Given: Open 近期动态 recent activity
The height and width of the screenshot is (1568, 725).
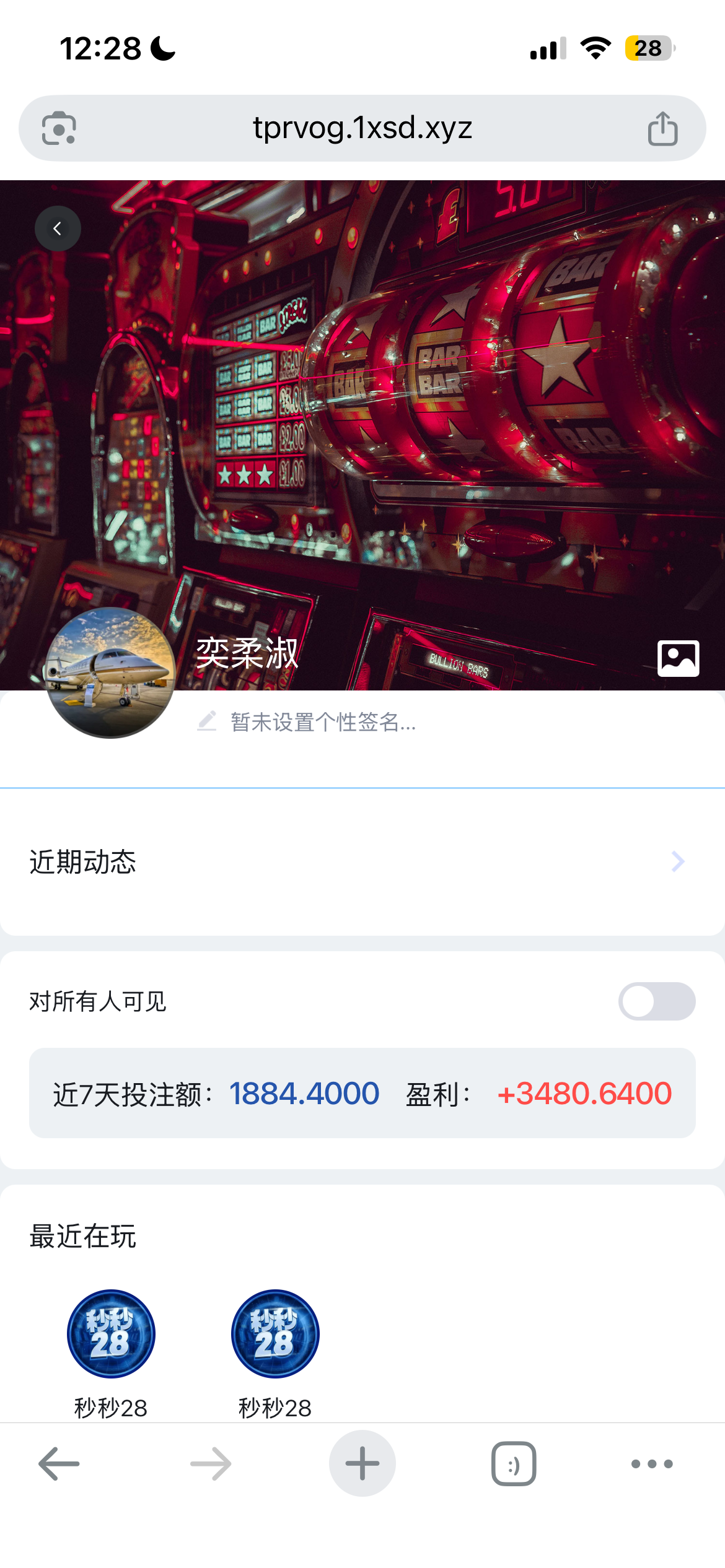Looking at the screenshot, I should [x=362, y=861].
